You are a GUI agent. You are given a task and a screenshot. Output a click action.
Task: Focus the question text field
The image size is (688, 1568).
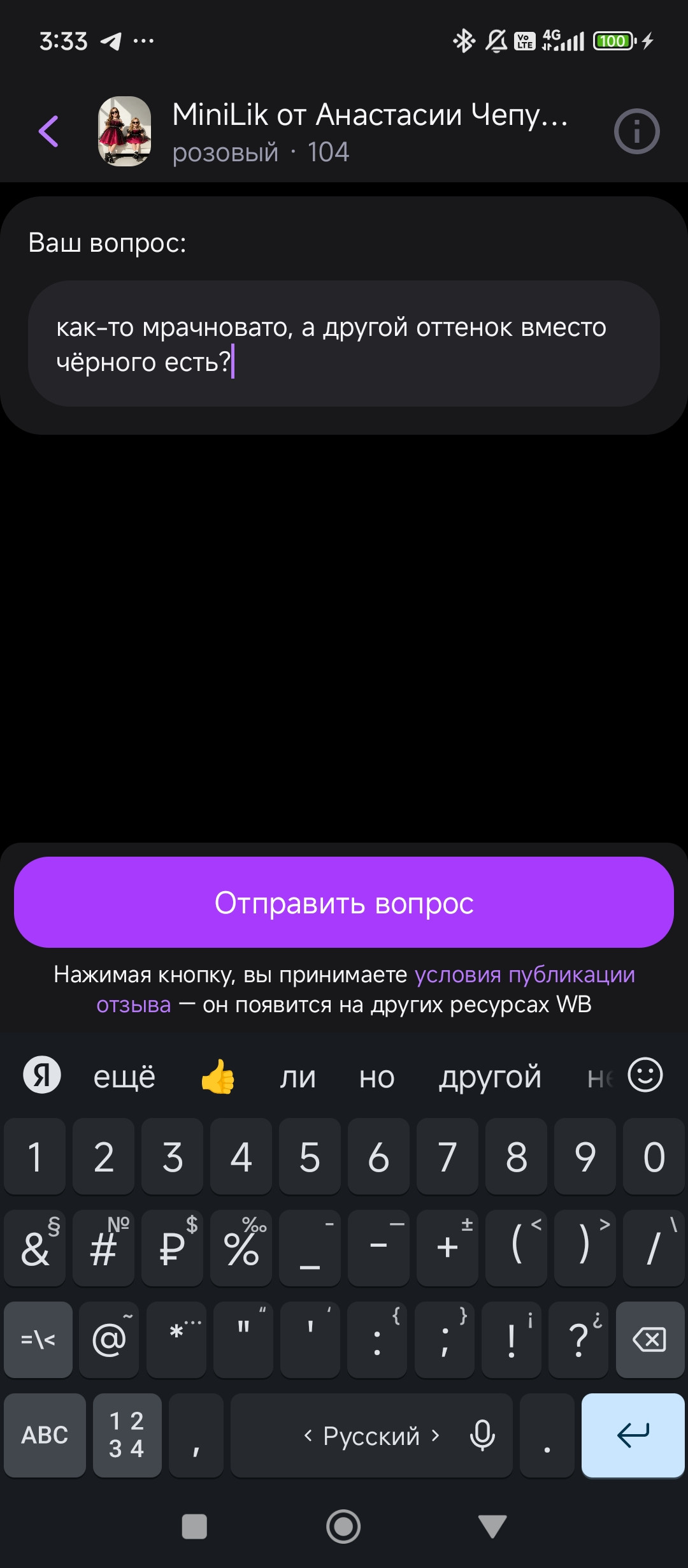(x=344, y=344)
